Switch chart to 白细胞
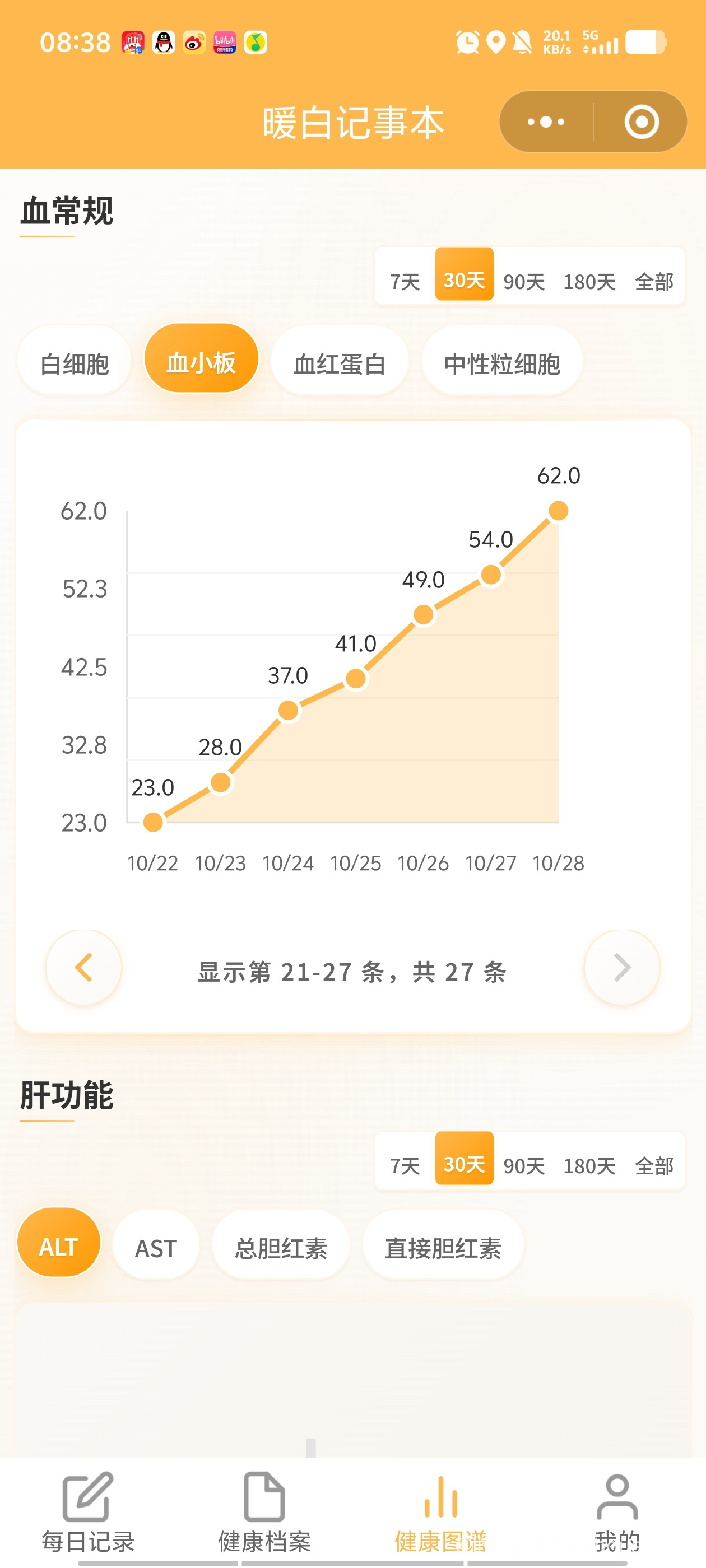 75,363
